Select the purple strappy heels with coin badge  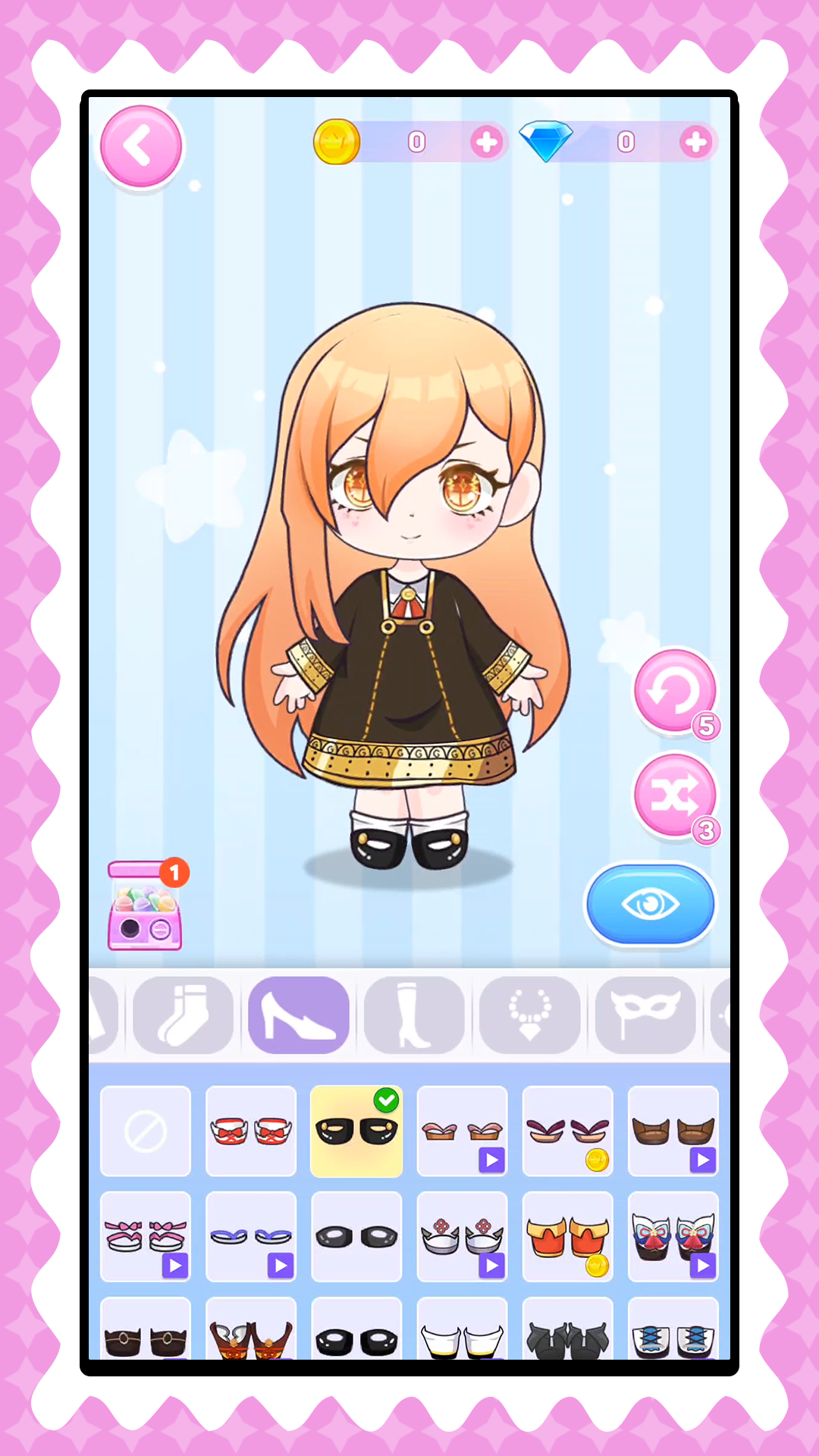click(x=568, y=1131)
